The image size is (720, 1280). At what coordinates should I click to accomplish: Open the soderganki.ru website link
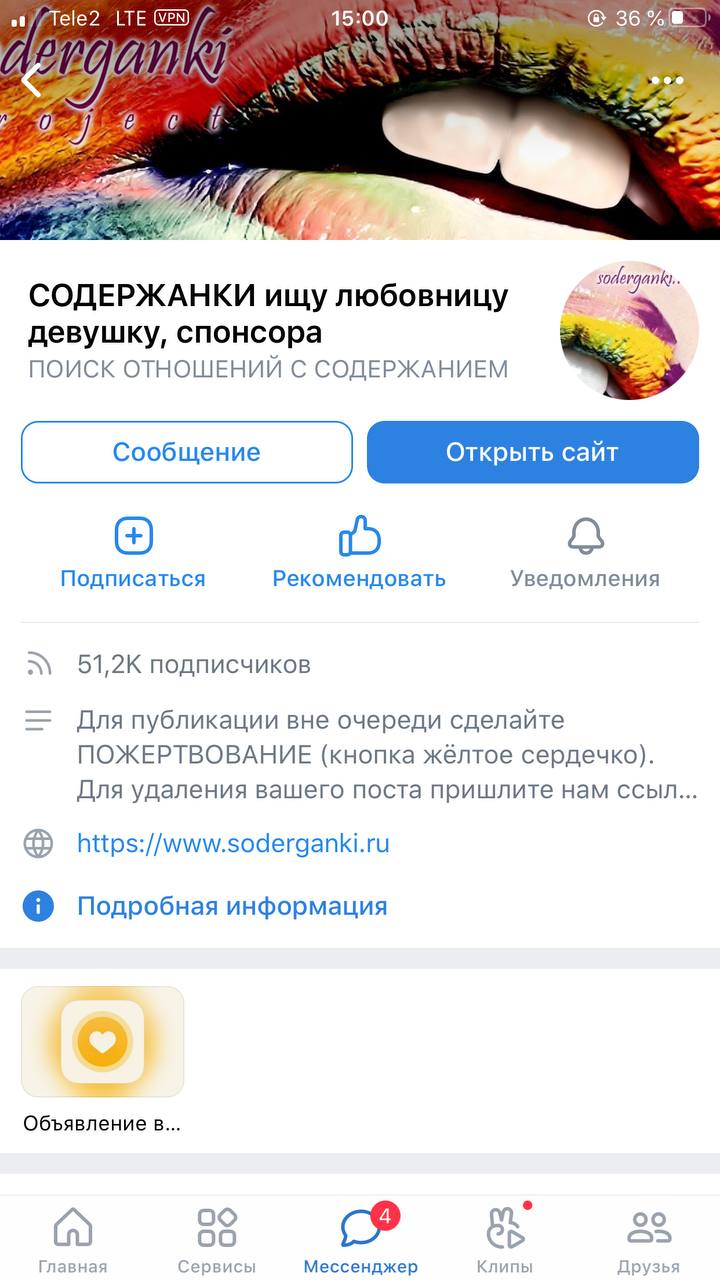pos(233,843)
